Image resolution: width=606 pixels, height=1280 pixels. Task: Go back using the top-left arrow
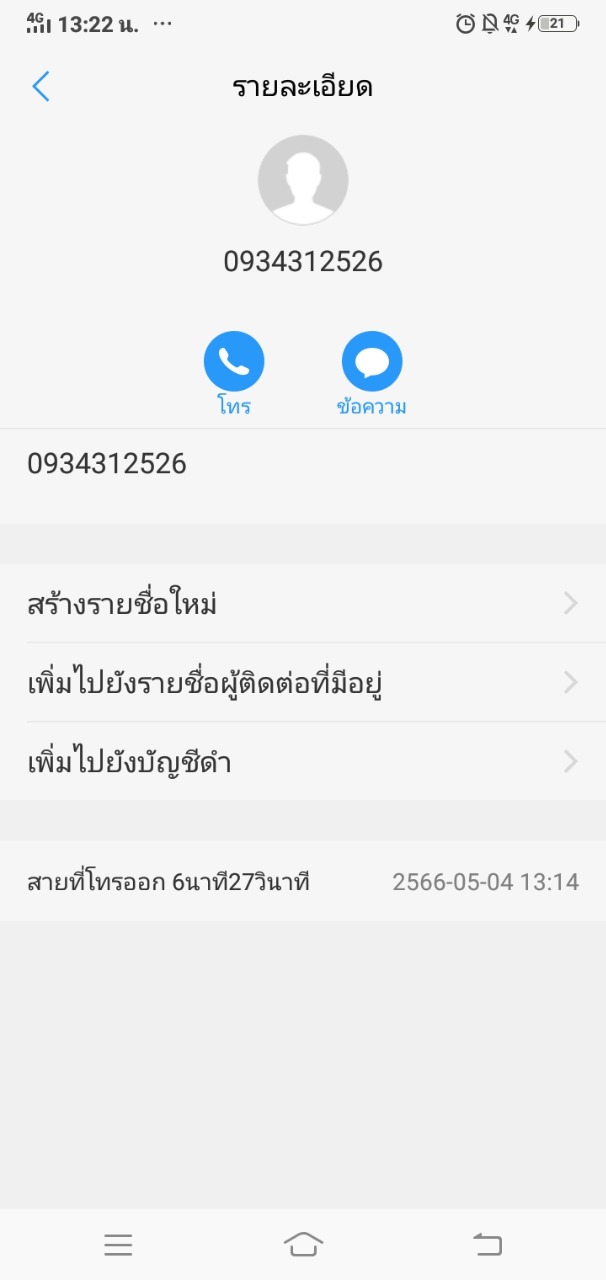pyautogui.click(x=40, y=87)
